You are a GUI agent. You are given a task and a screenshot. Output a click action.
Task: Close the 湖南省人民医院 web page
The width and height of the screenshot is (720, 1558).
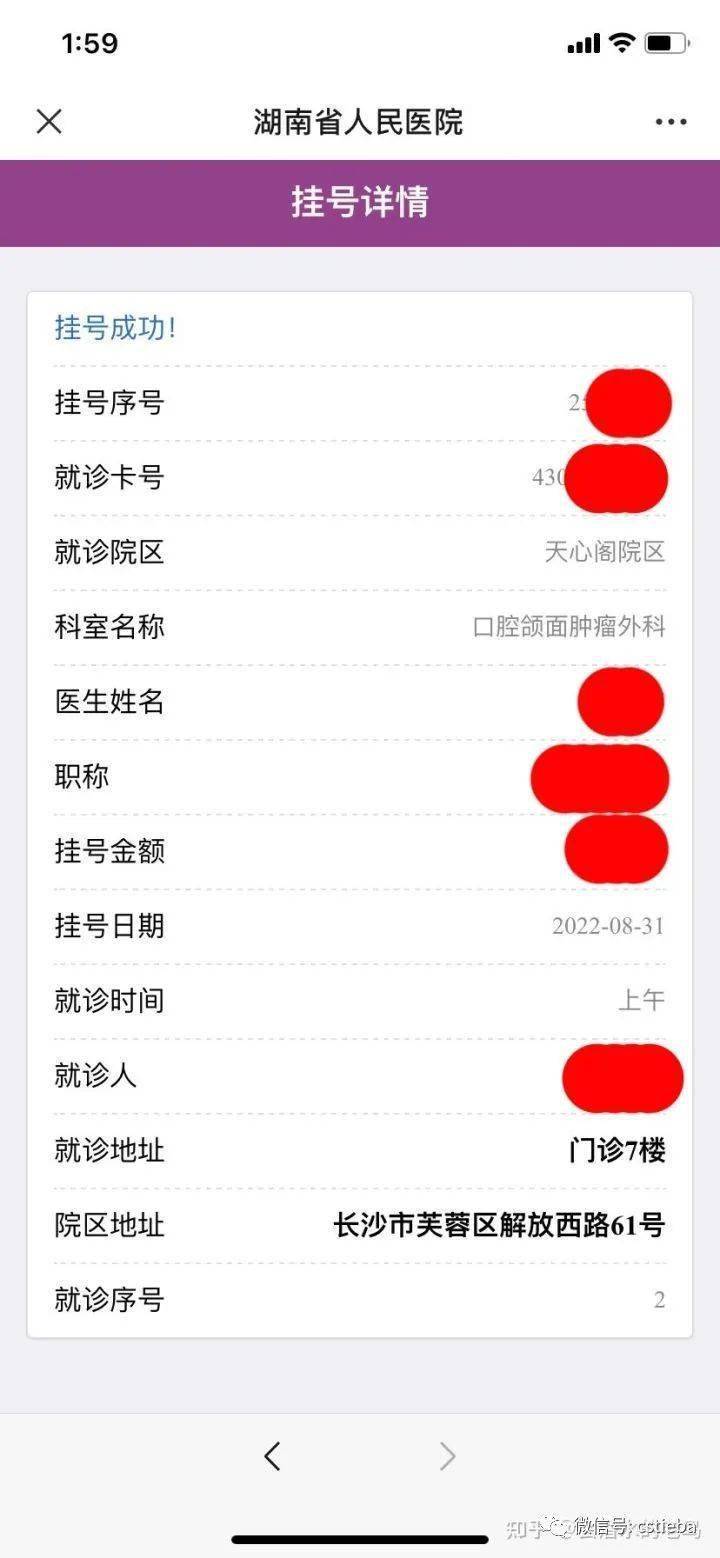(x=49, y=122)
